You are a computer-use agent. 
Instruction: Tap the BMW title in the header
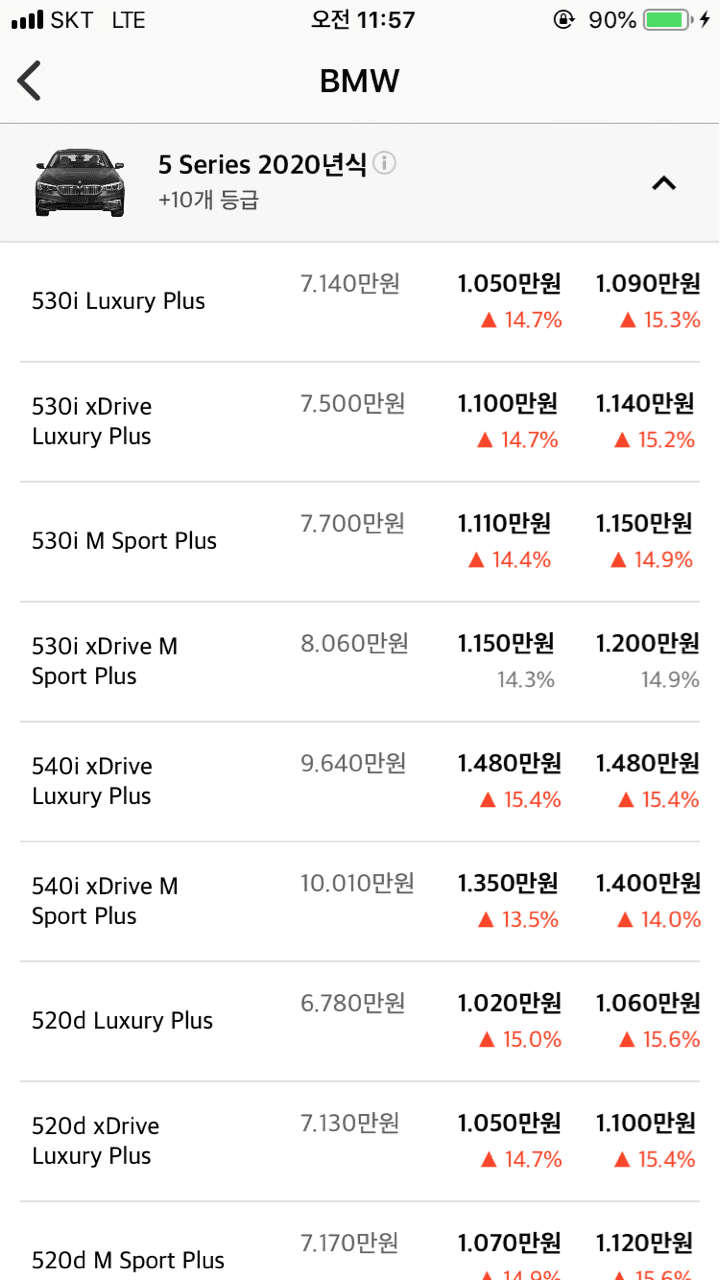[x=358, y=80]
